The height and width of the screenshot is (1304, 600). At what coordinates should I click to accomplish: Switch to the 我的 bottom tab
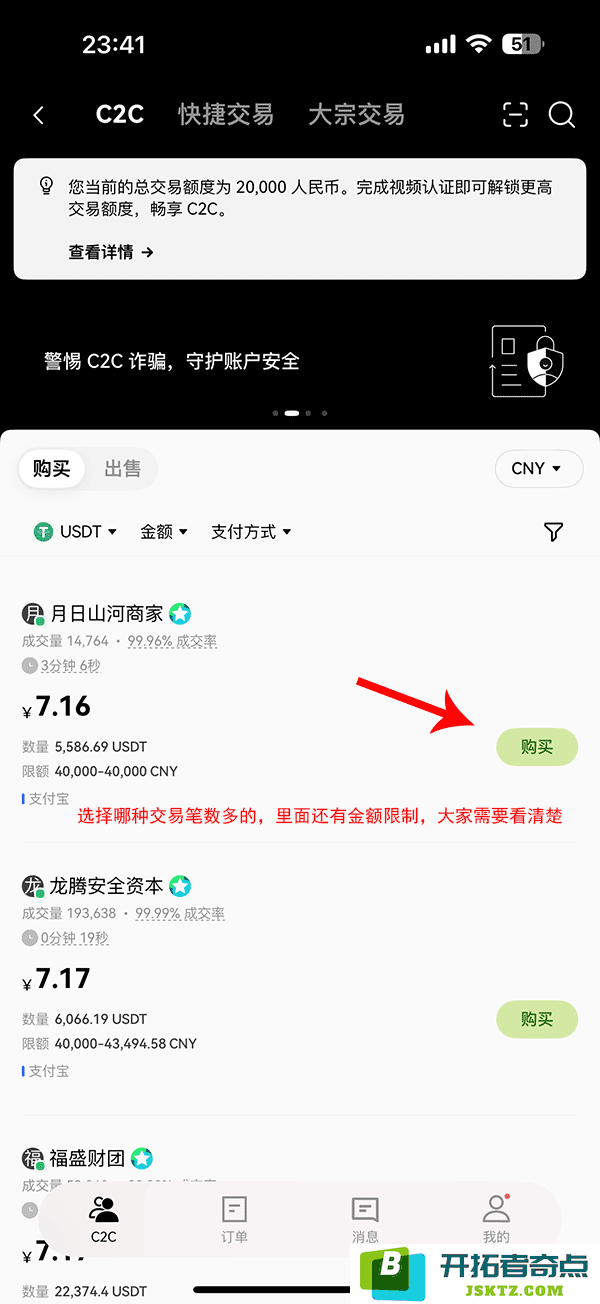pos(496,1219)
